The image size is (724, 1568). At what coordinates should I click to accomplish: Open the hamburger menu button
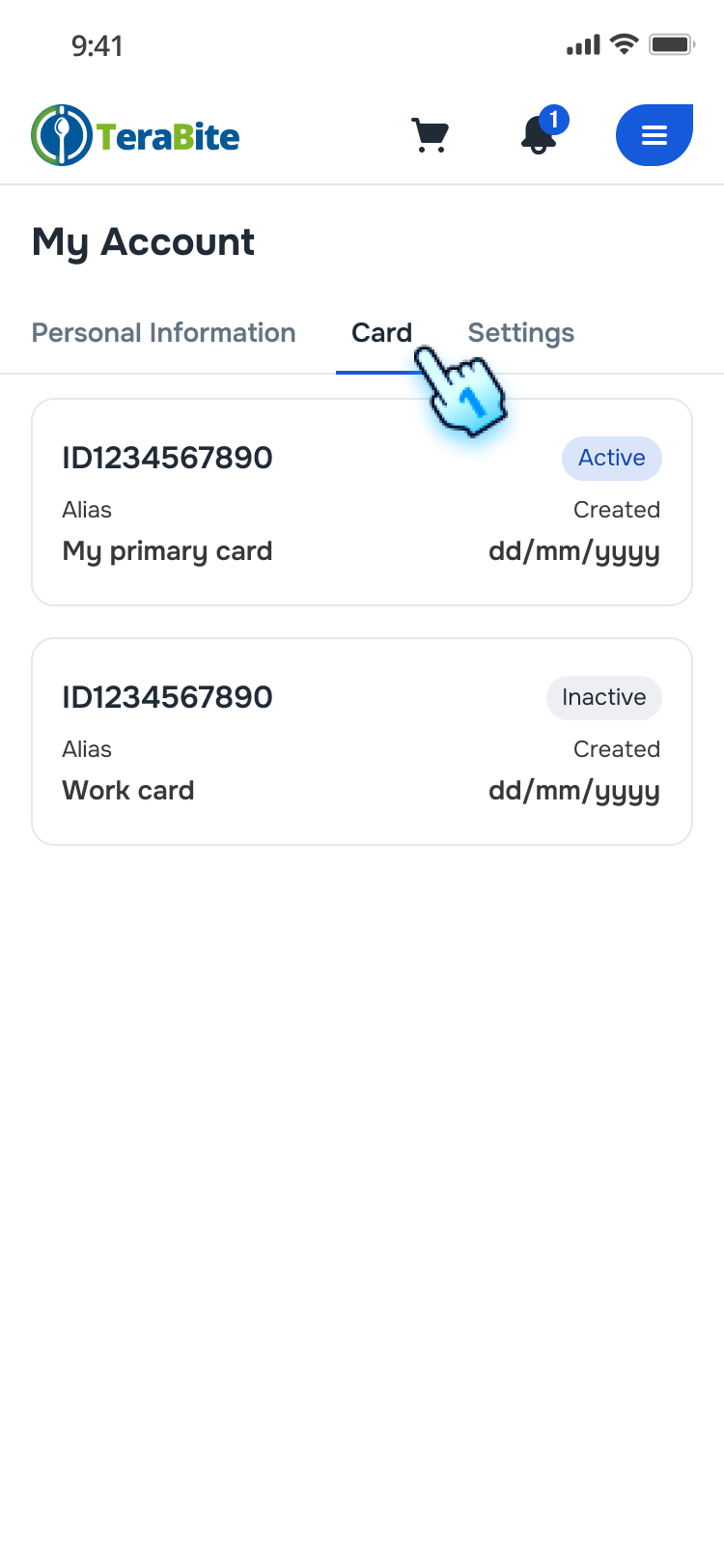(654, 135)
